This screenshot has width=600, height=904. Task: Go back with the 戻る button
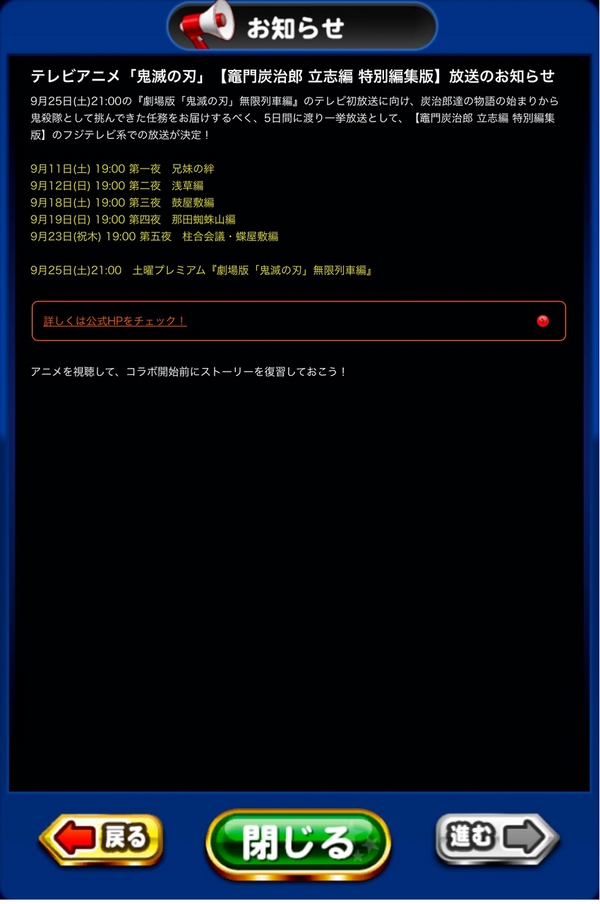coord(101,838)
